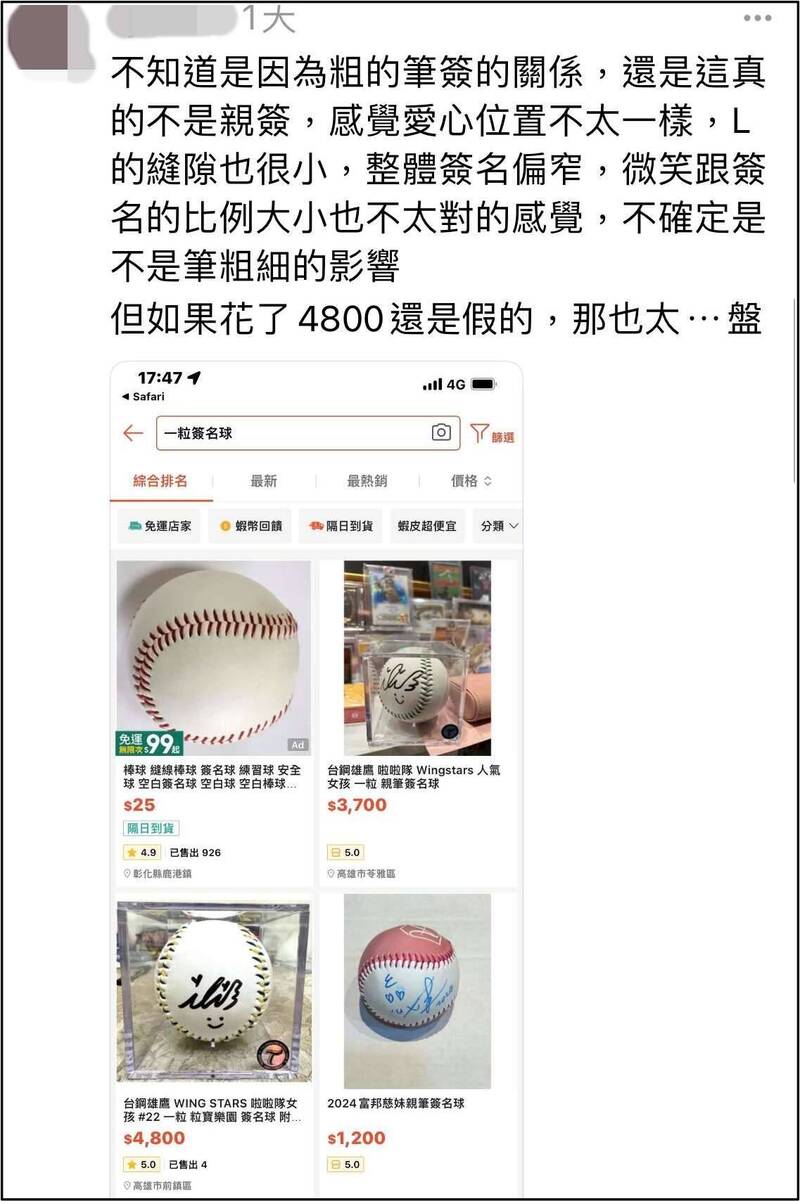The image size is (800, 1201).
Task: Open the post's overflow menu
Action: coord(758,20)
